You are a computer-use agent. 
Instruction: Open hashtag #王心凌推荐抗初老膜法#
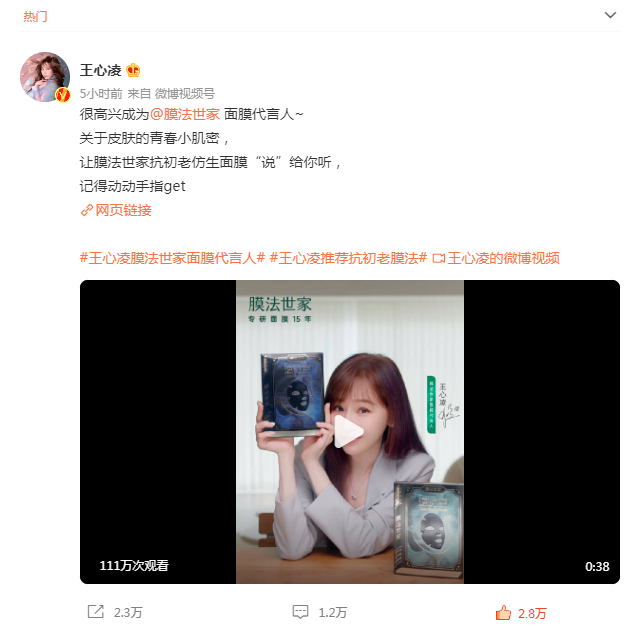click(x=349, y=258)
